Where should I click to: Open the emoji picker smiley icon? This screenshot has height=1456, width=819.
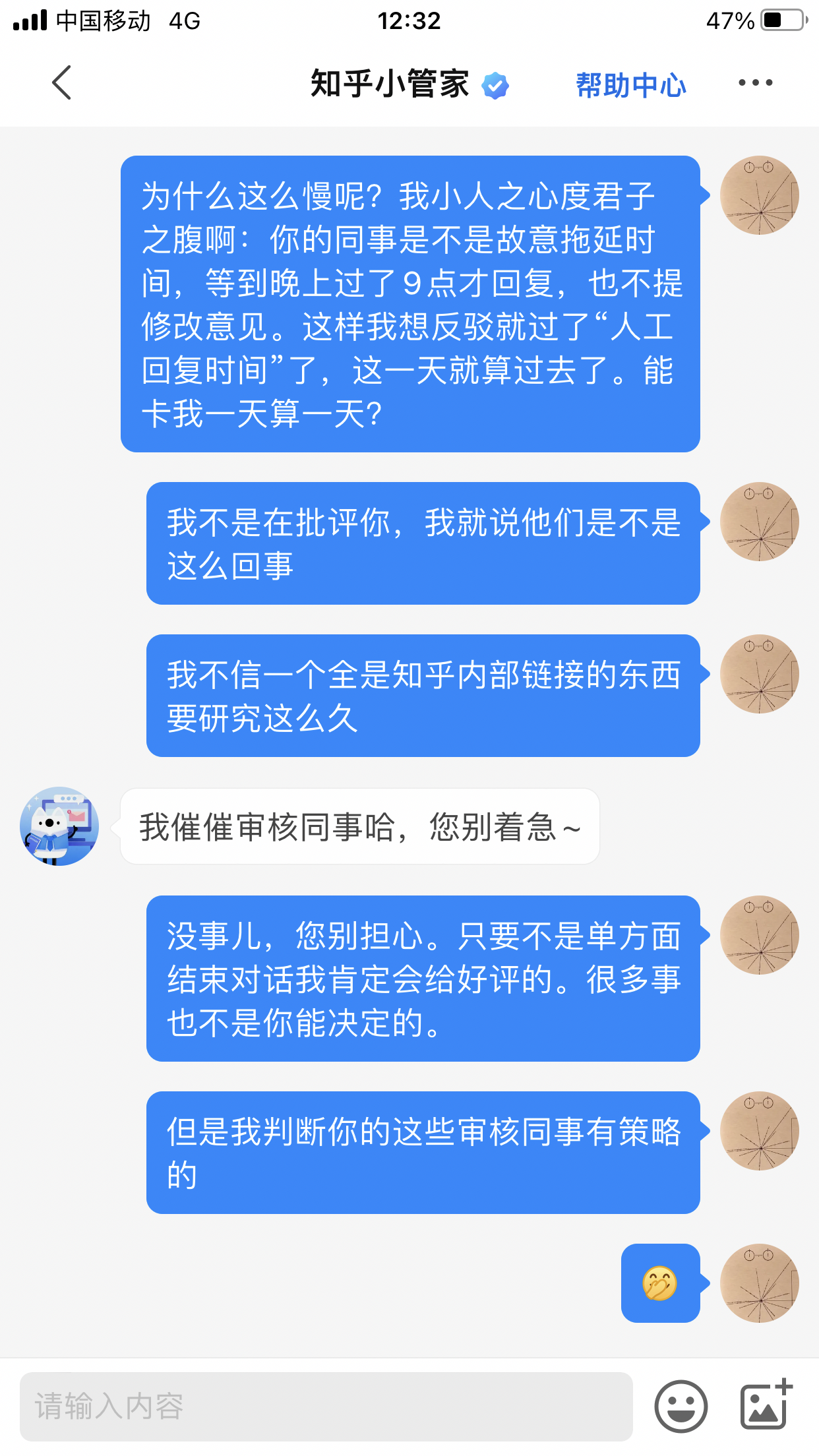[681, 1407]
